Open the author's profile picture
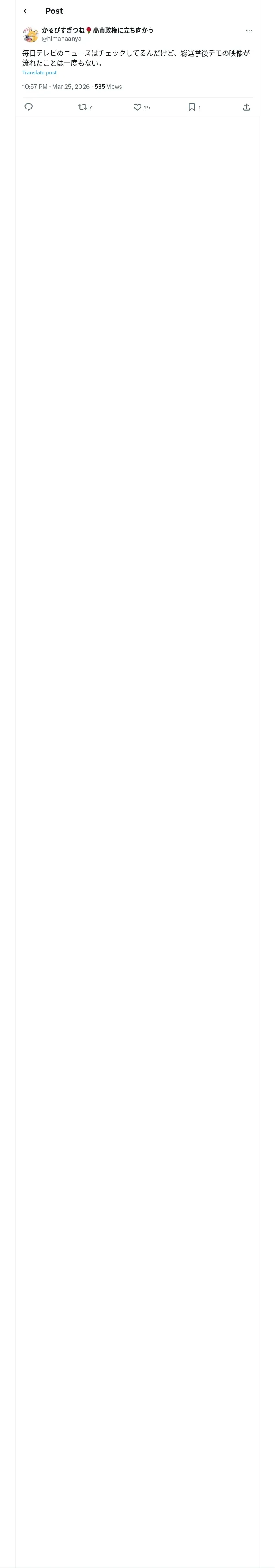275x1568 pixels. (31, 34)
